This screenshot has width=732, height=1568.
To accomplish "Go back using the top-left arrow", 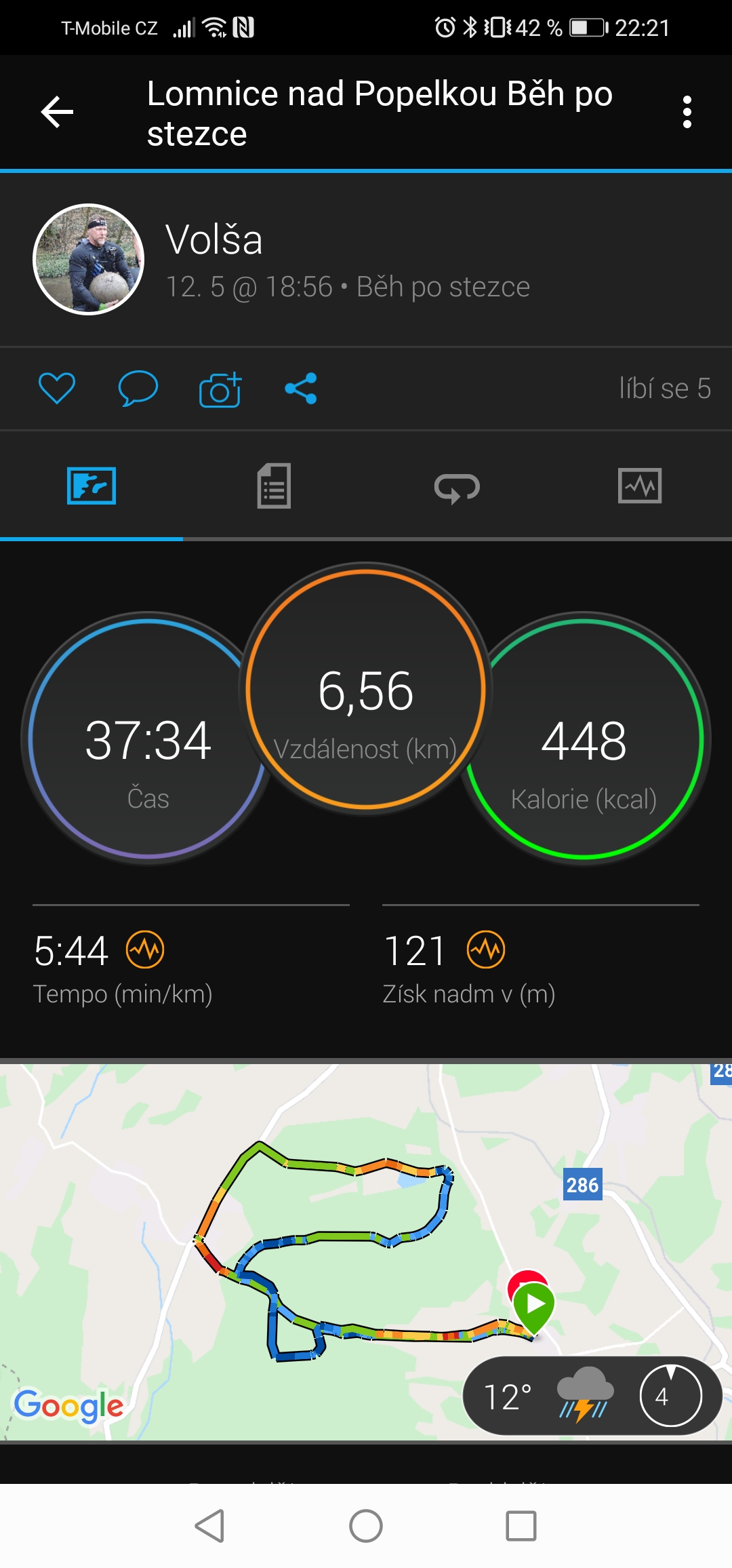I will (57, 112).
